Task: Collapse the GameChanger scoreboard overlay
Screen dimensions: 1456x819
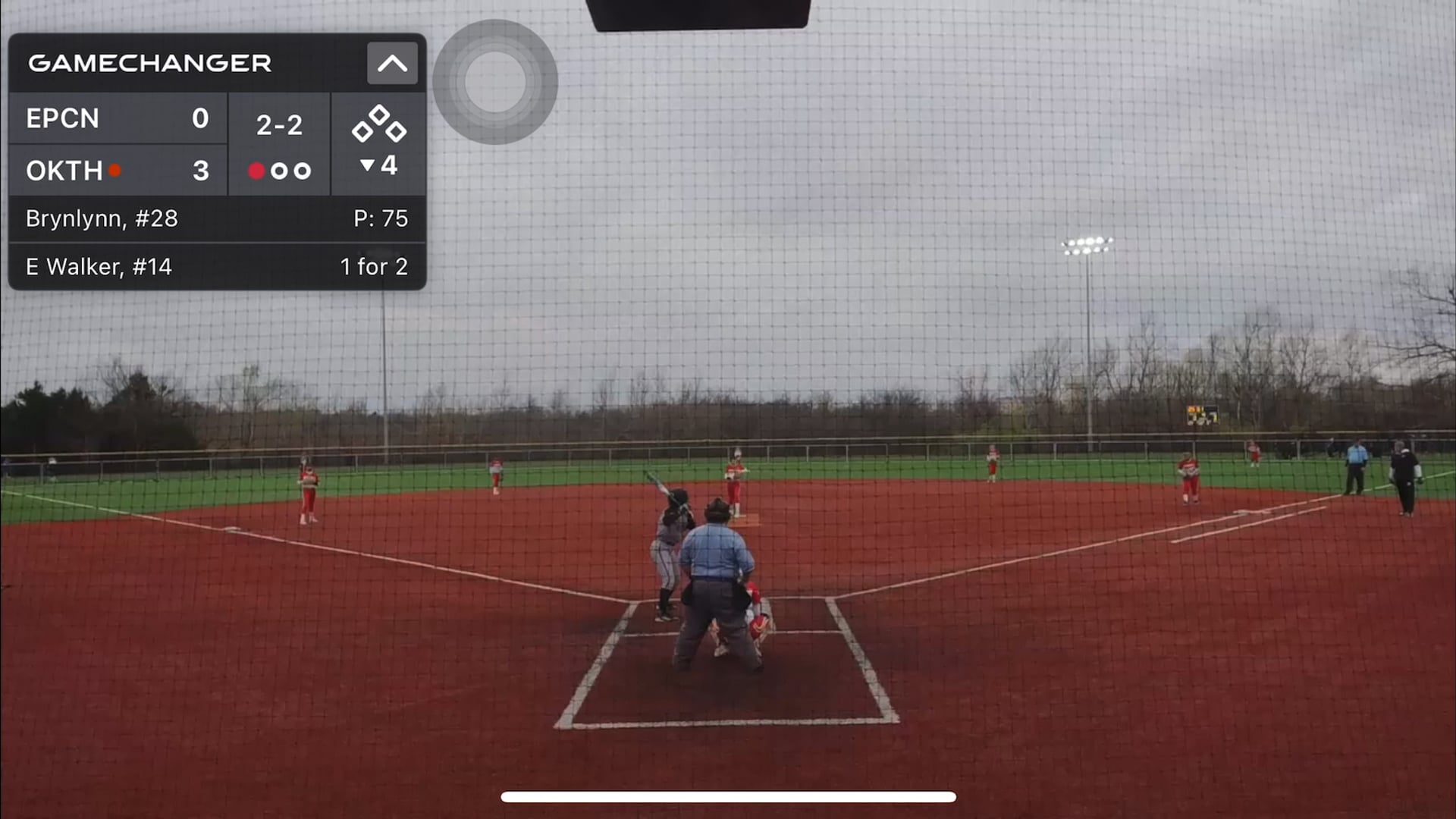Action: pyautogui.click(x=392, y=63)
